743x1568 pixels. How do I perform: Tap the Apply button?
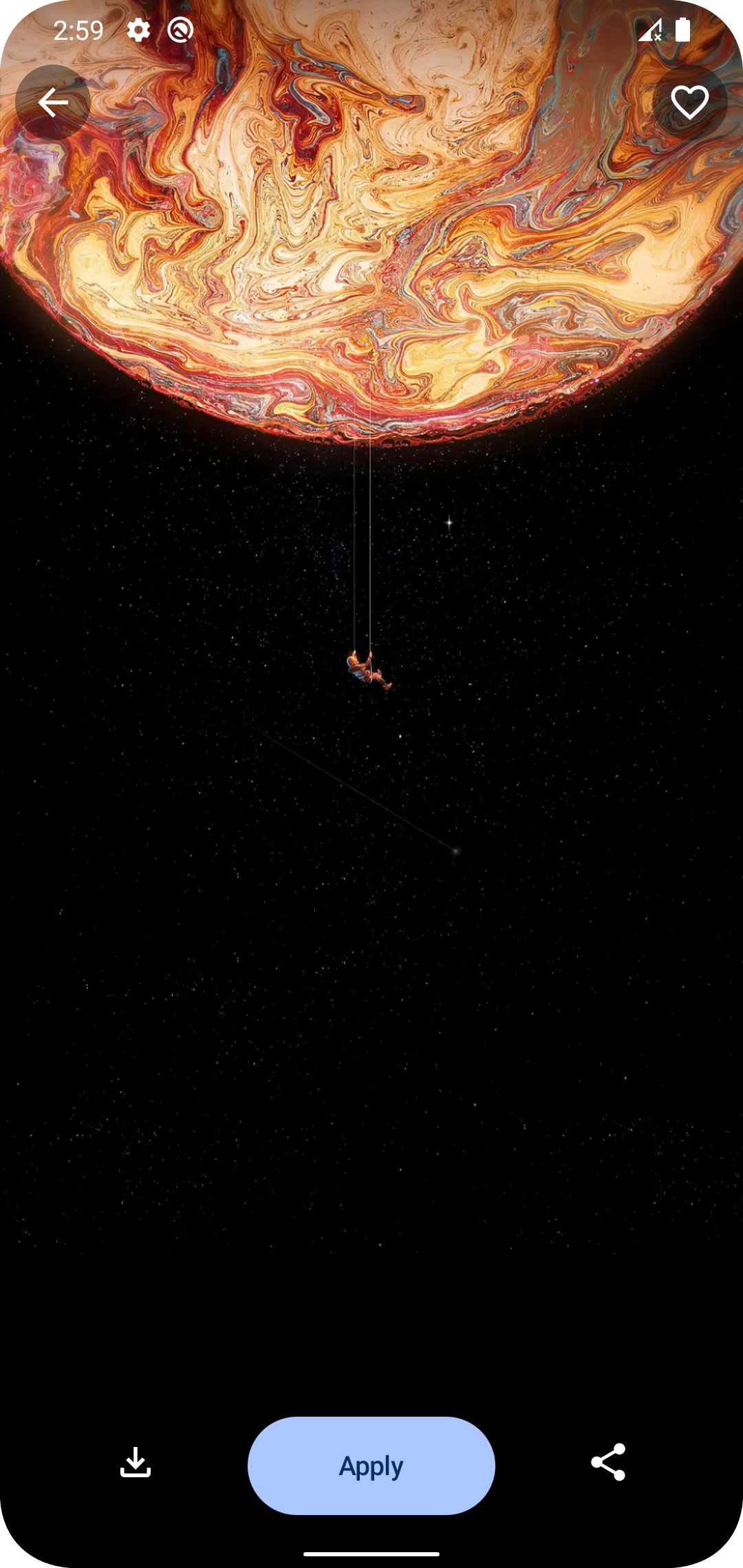(x=371, y=1466)
